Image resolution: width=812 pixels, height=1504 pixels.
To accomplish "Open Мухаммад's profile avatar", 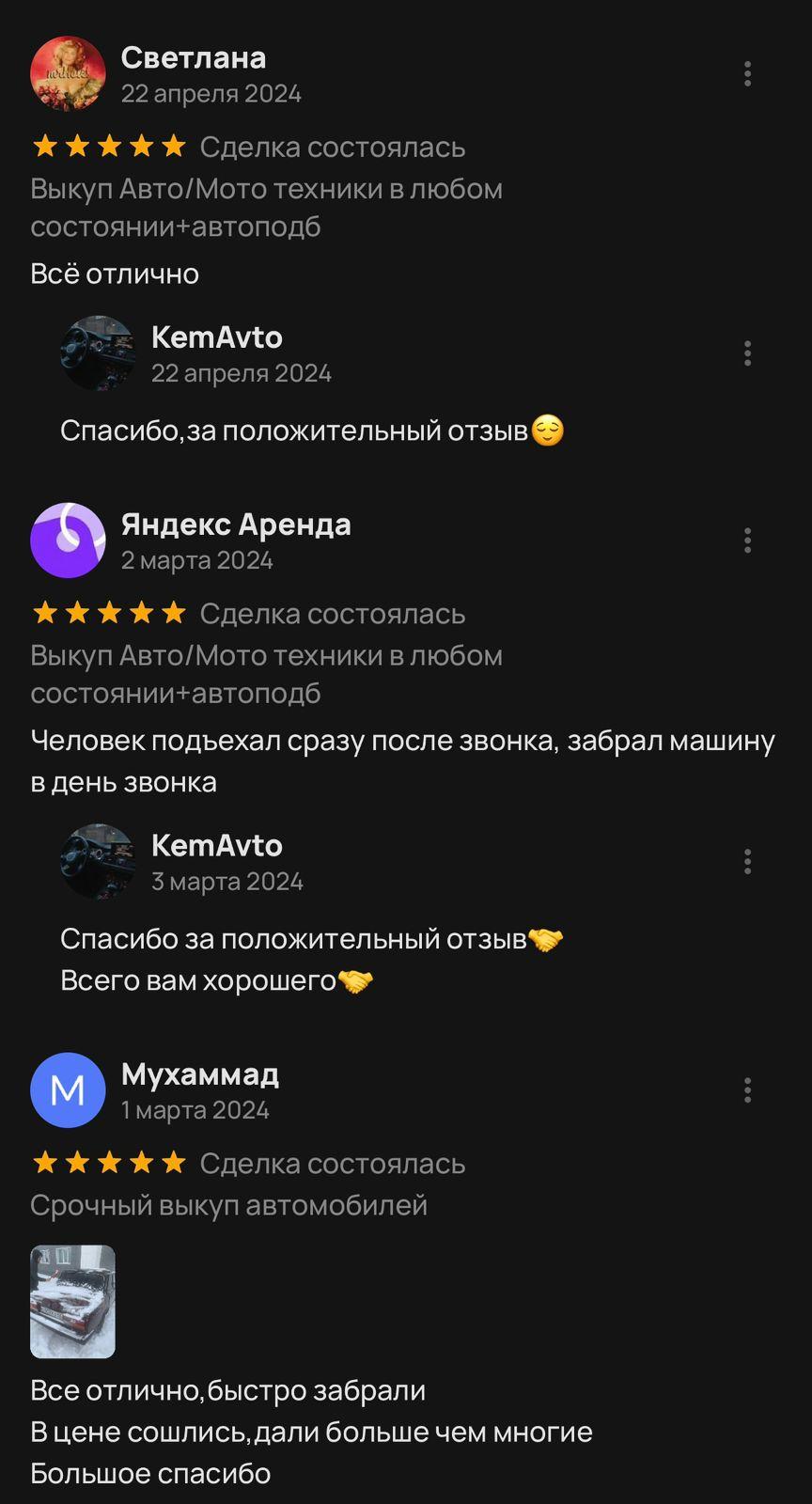I will click(x=68, y=1090).
